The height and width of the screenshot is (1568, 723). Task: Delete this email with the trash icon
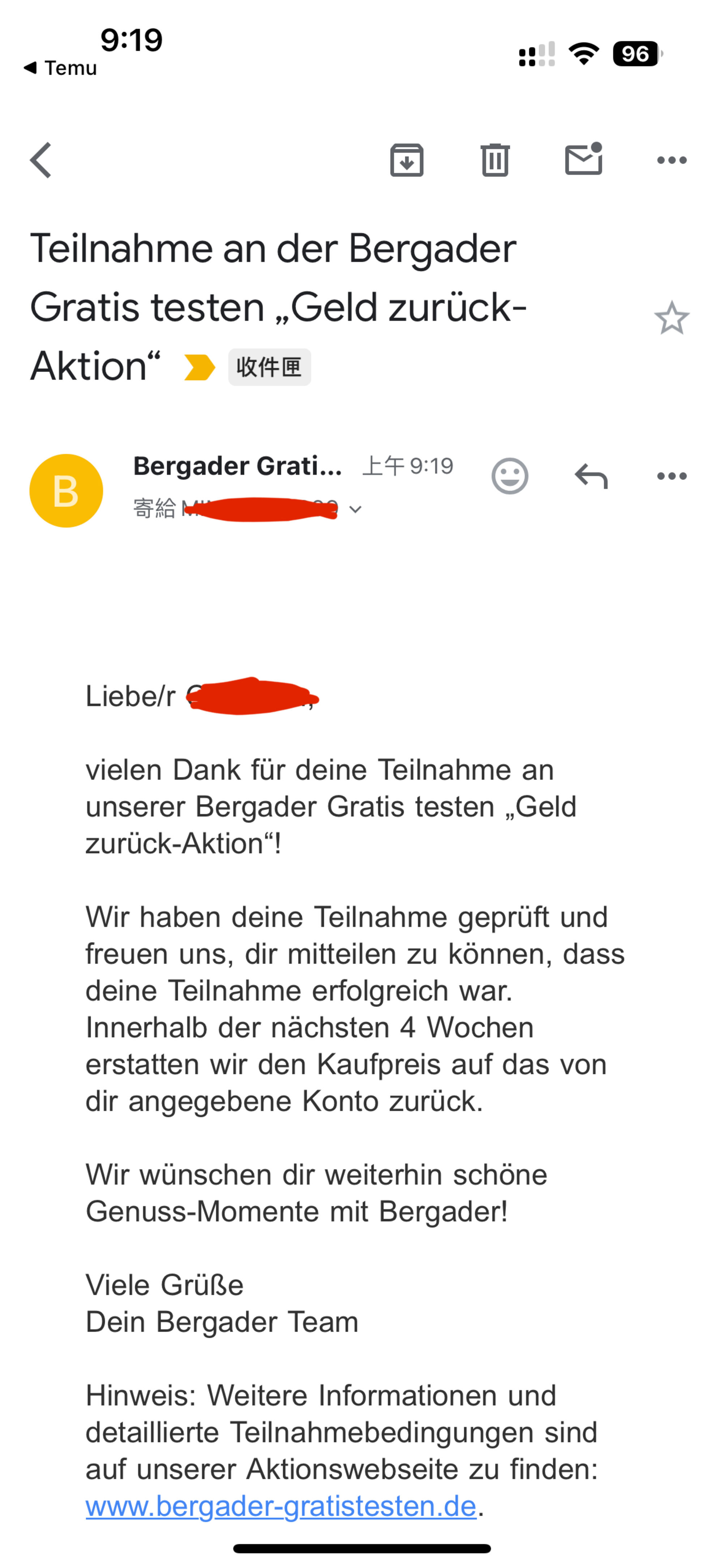coord(495,160)
